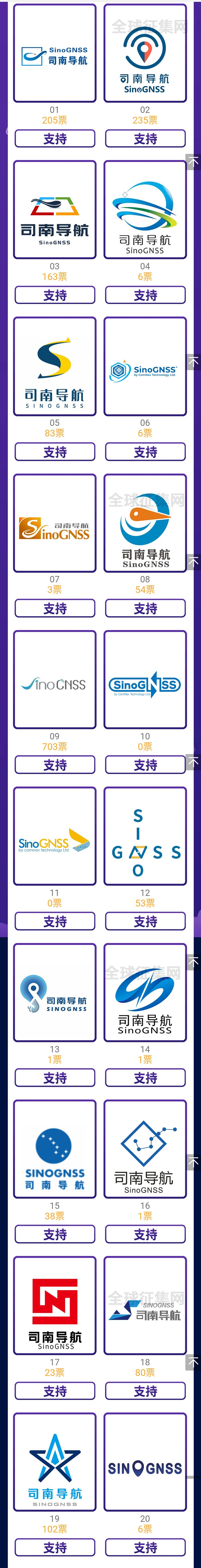This screenshot has width=201, height=1568.
Task: View entry 14 blue swirl logo
Action: pyautogui.click(x=145, y=992)
